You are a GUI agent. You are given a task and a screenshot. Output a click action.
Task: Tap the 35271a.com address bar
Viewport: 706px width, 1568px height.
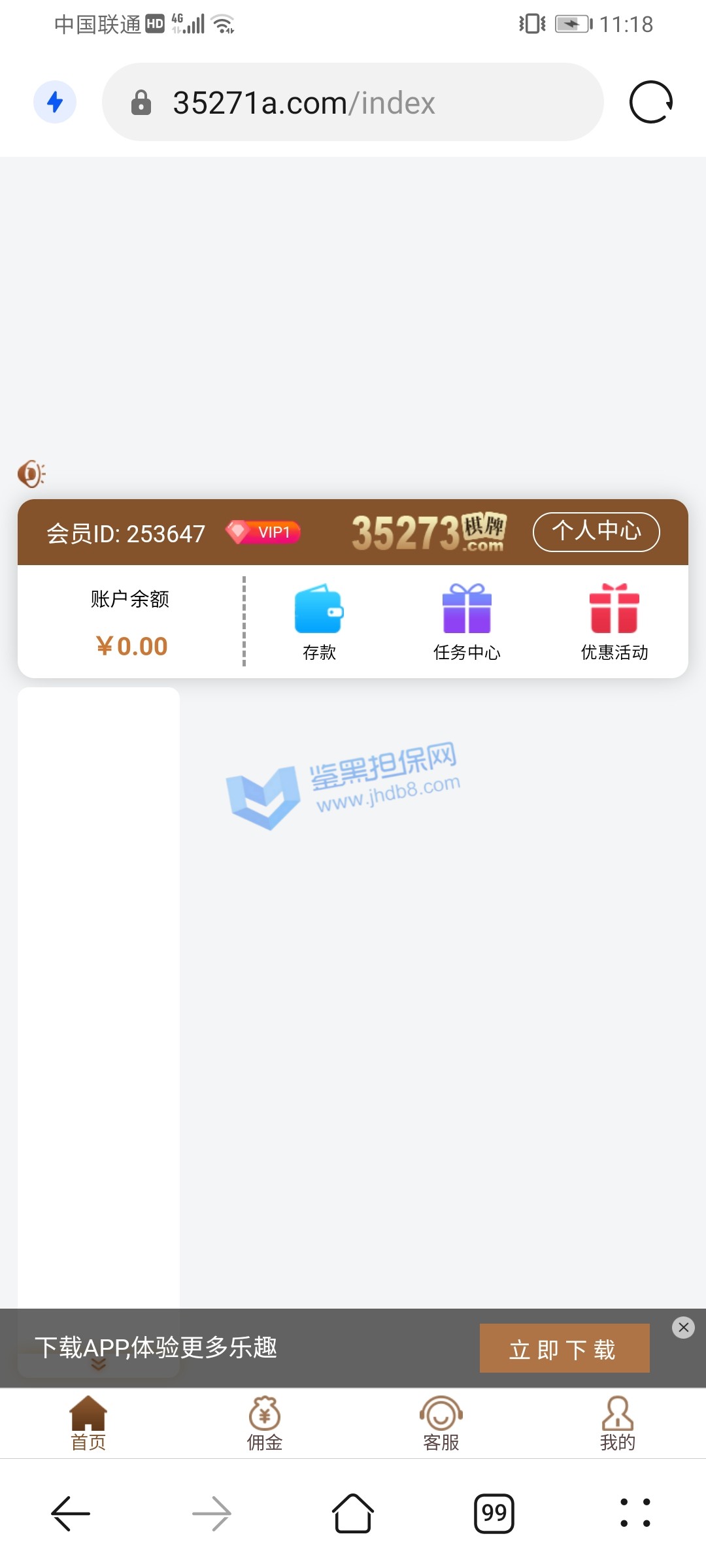coord(353,103)
